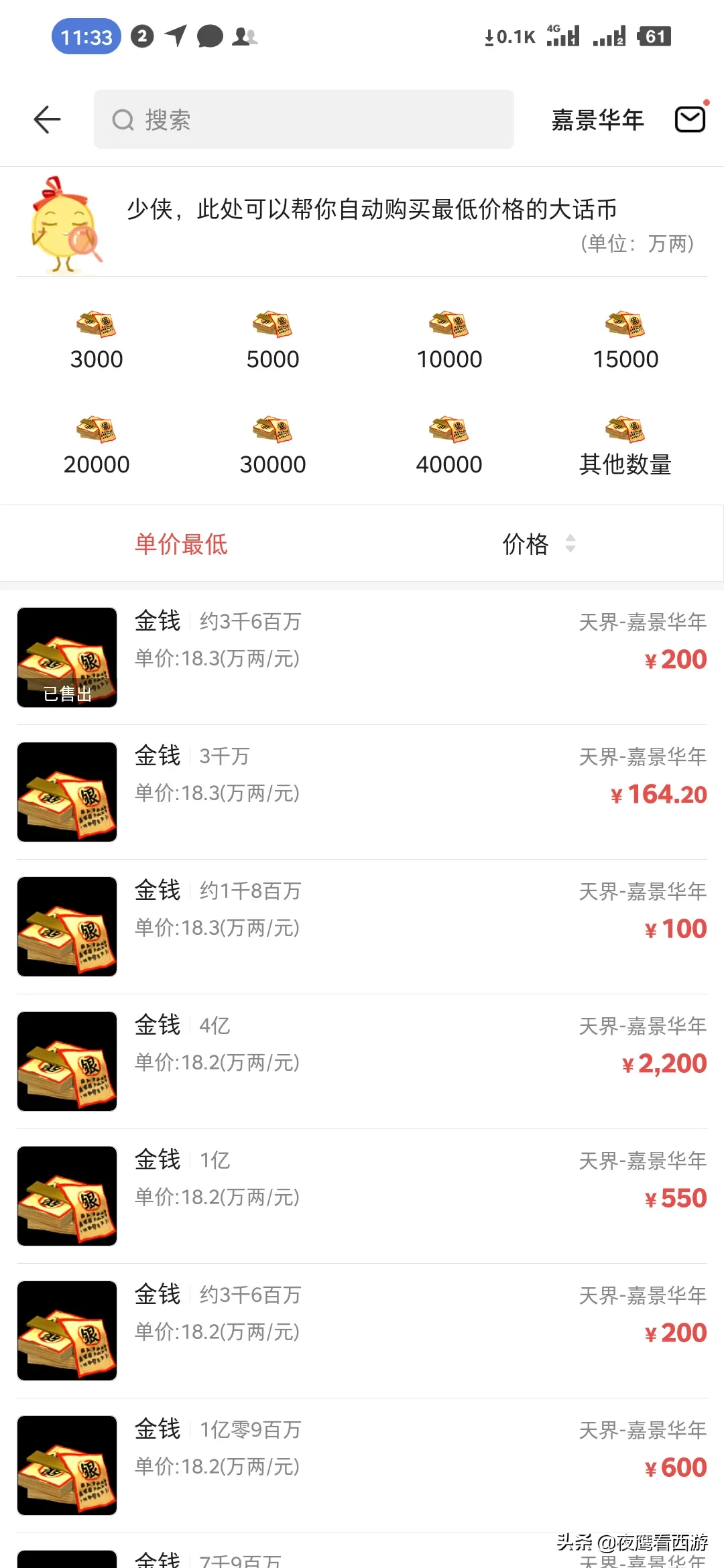Screen dimensions: 724x1568
Task: Select the 10000 currency amount icon
Action: tap(449, 326)
